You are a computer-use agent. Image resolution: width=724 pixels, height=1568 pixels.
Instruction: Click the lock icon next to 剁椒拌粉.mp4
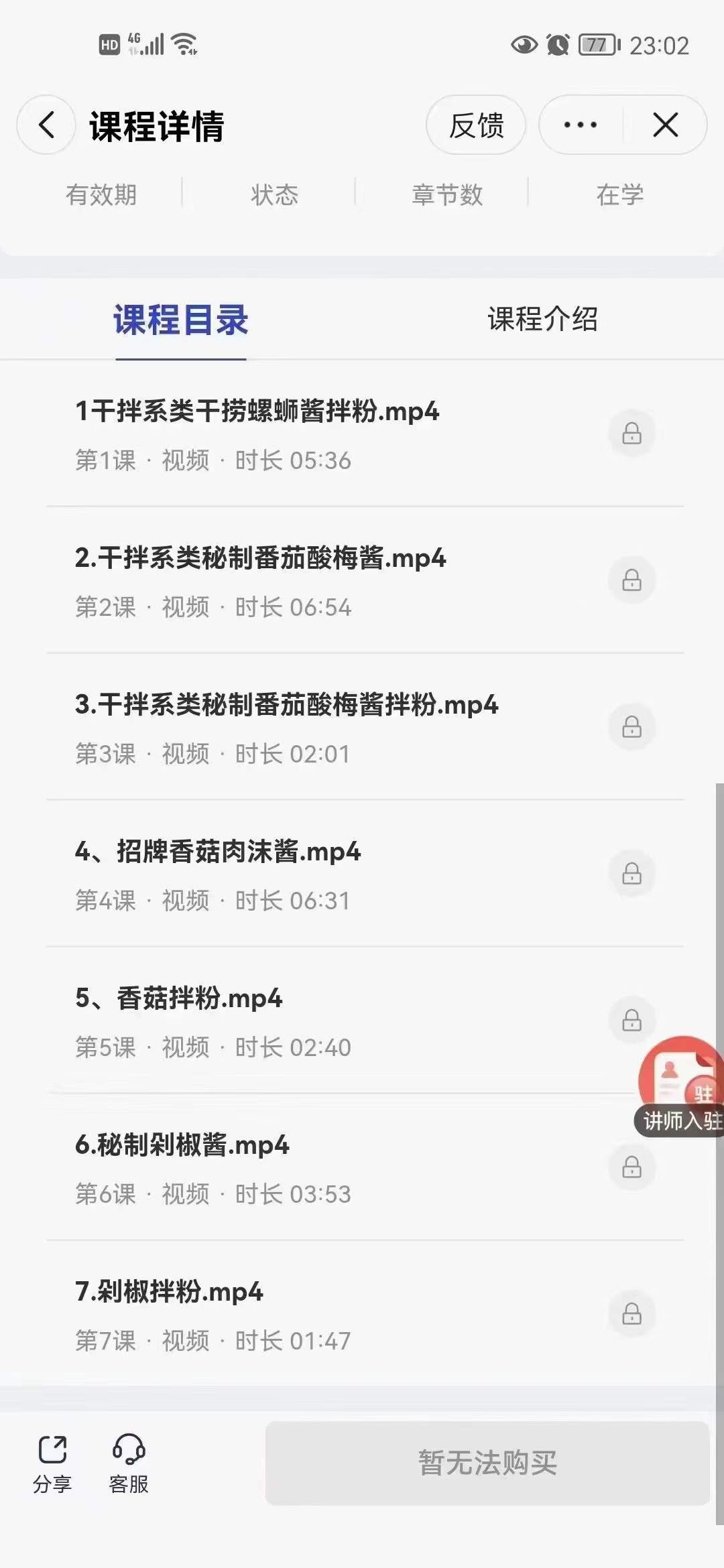pyautogui.click(x=632, y=1312)
